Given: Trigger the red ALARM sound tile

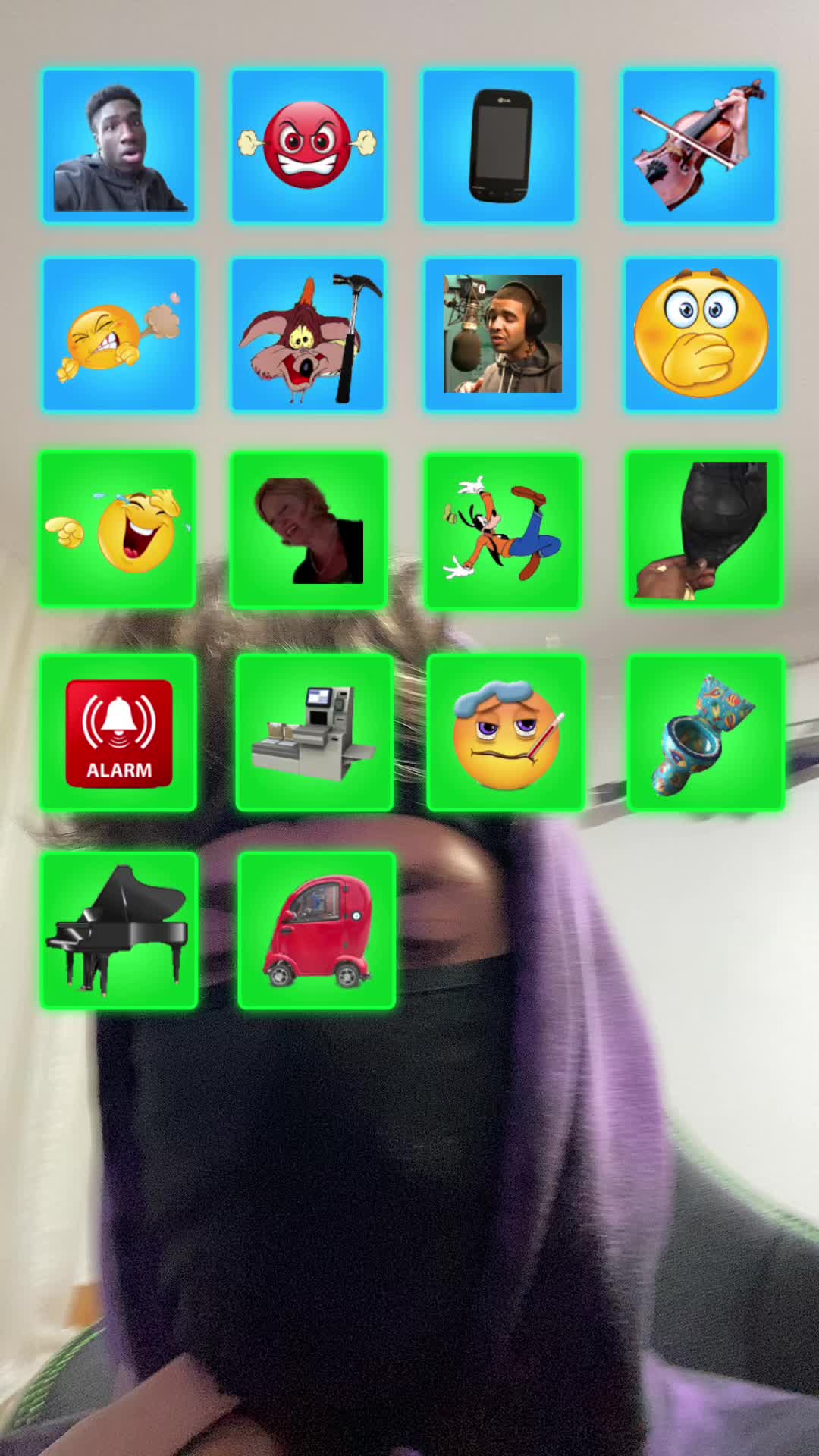Looking at the screenshot, I should click(118, 733).
